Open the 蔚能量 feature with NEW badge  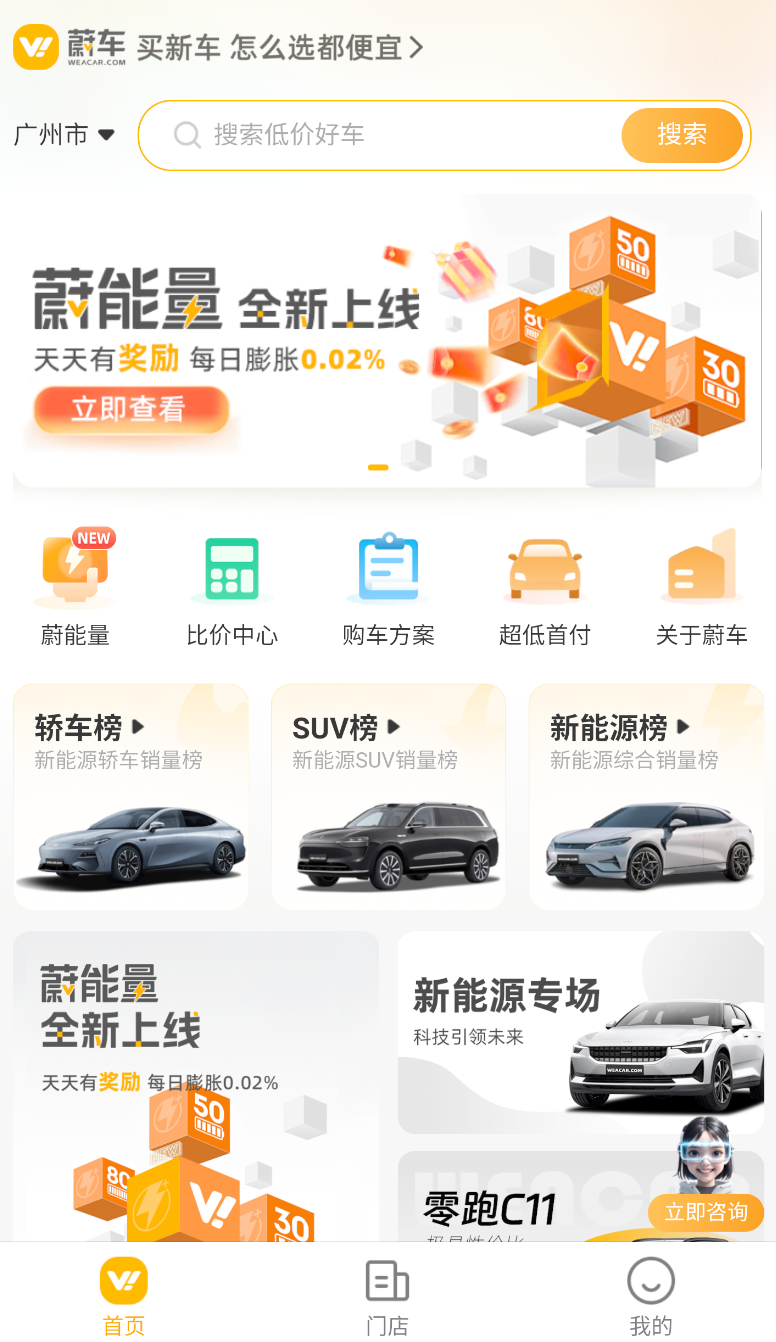(74, 585)
